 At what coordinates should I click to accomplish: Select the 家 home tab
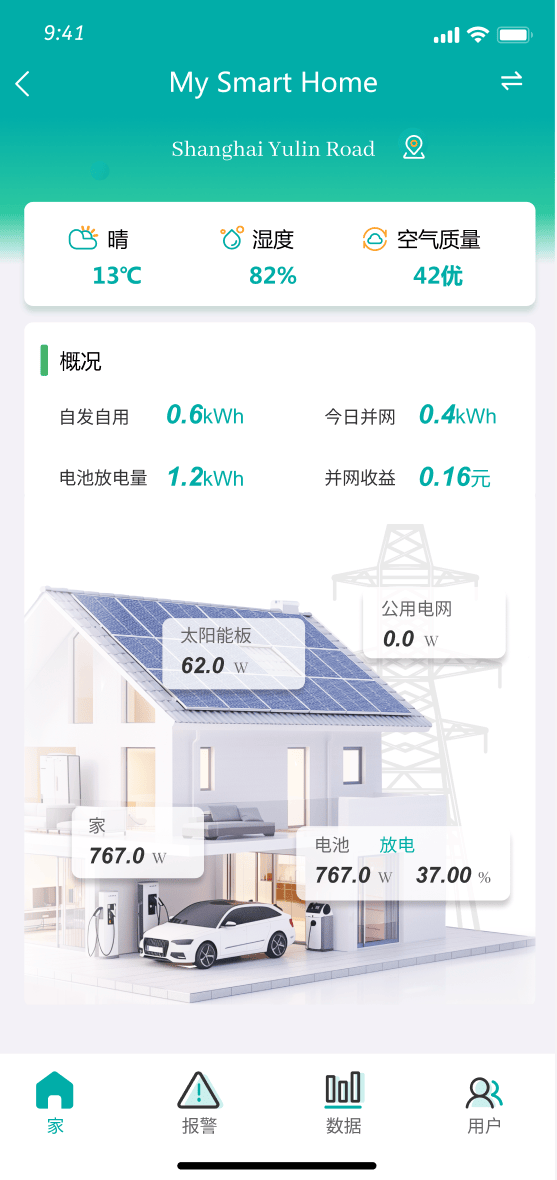point(55,1102)
